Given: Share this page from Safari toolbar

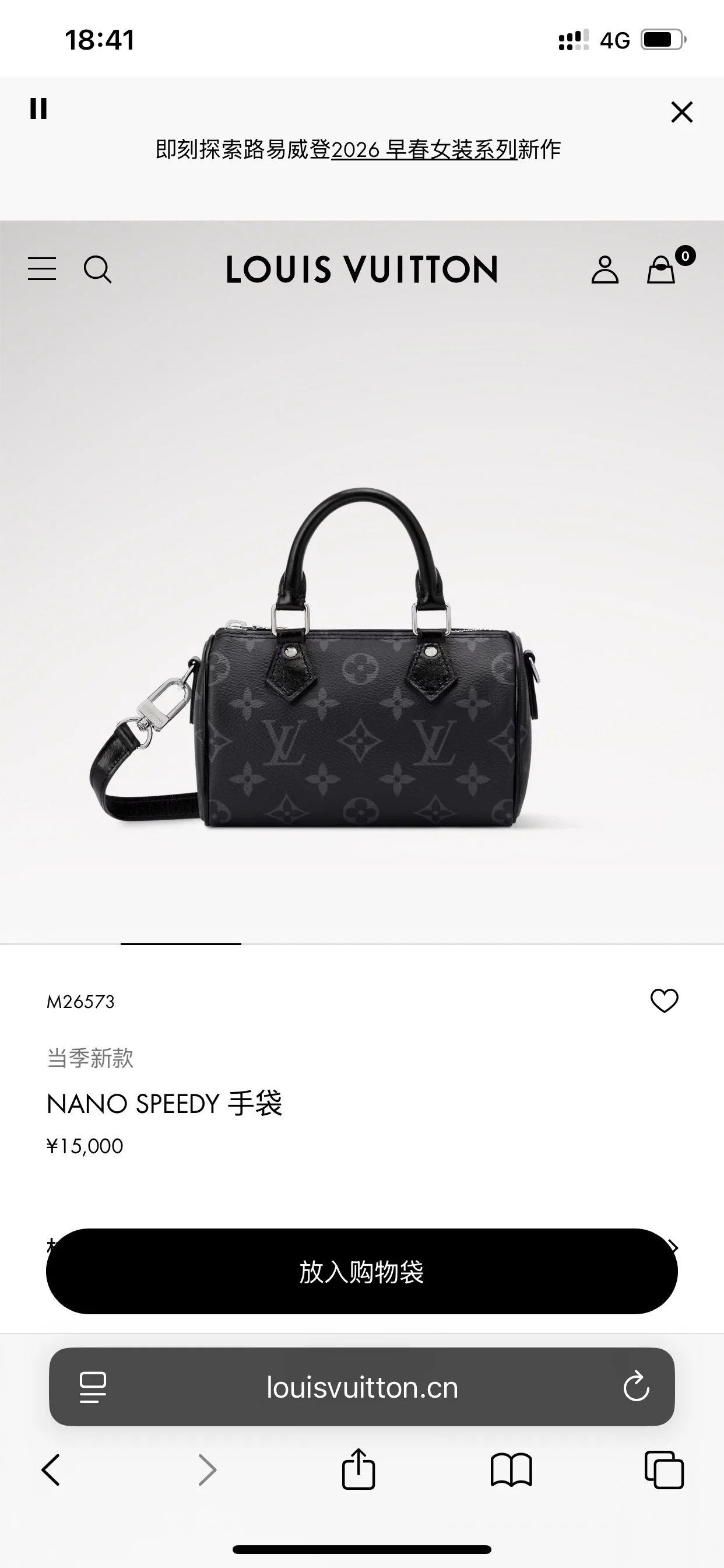Looking at the screenshot, I should coord(359,1468).
